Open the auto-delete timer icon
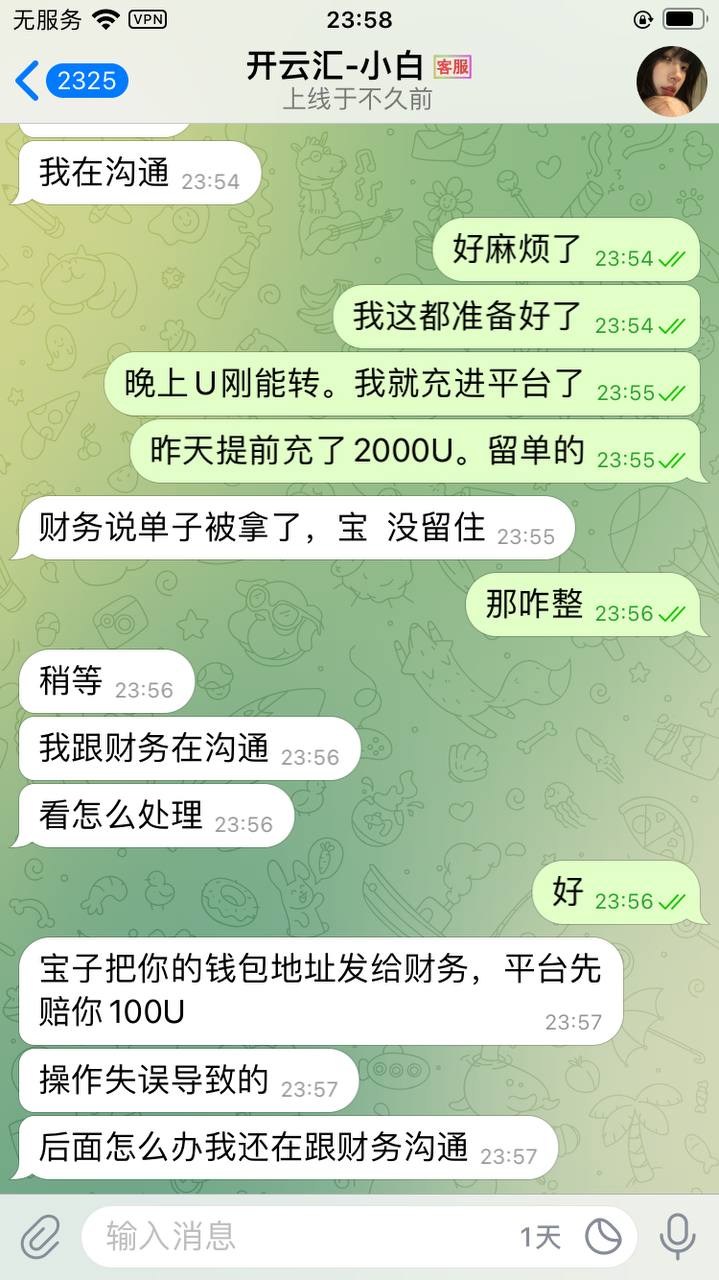 coord(603,1237)
